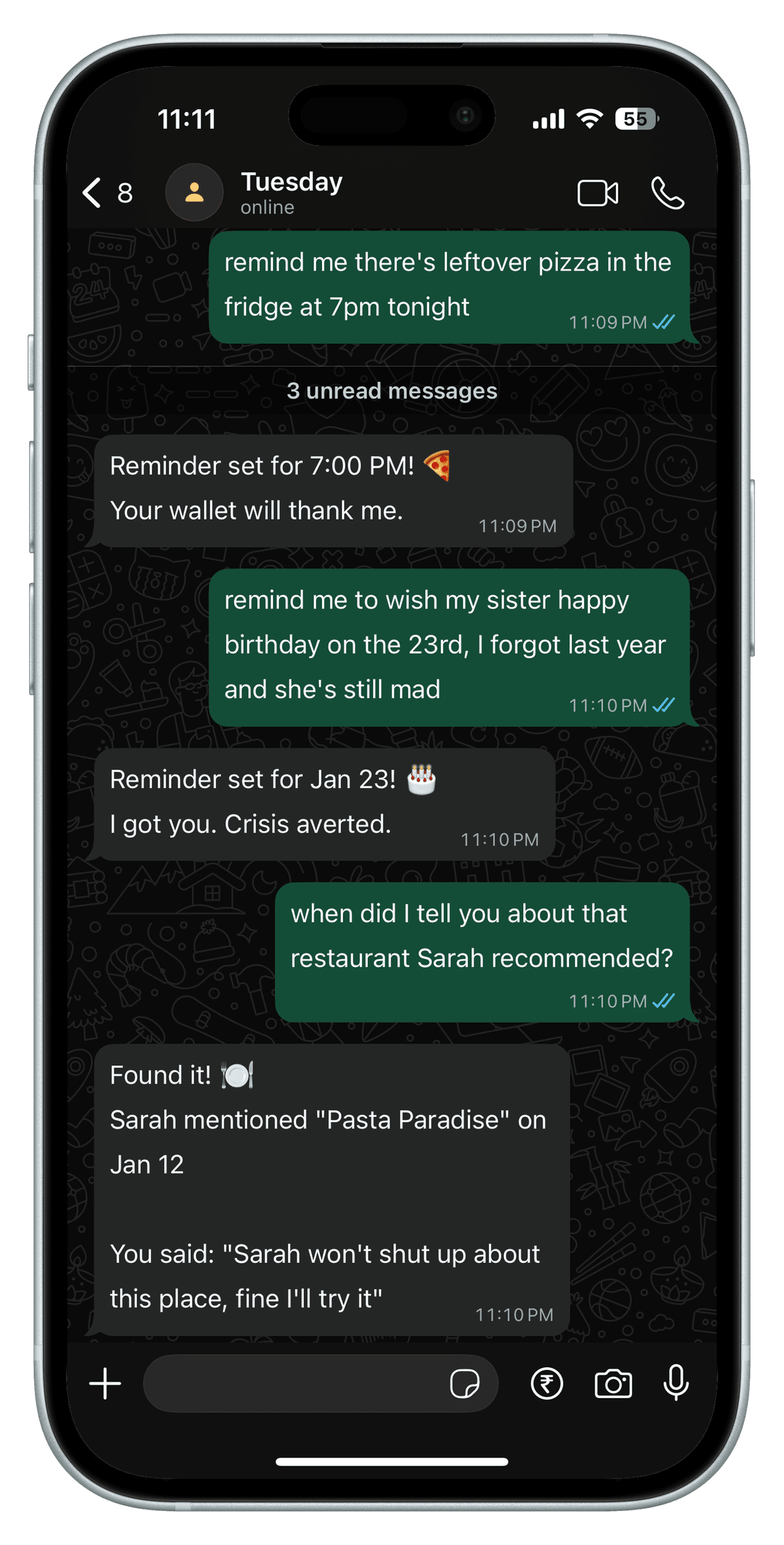Start a video call with Tuesday
This screenshot has height=1545, width=784.
pyautogui.click(x=597, y=193)
